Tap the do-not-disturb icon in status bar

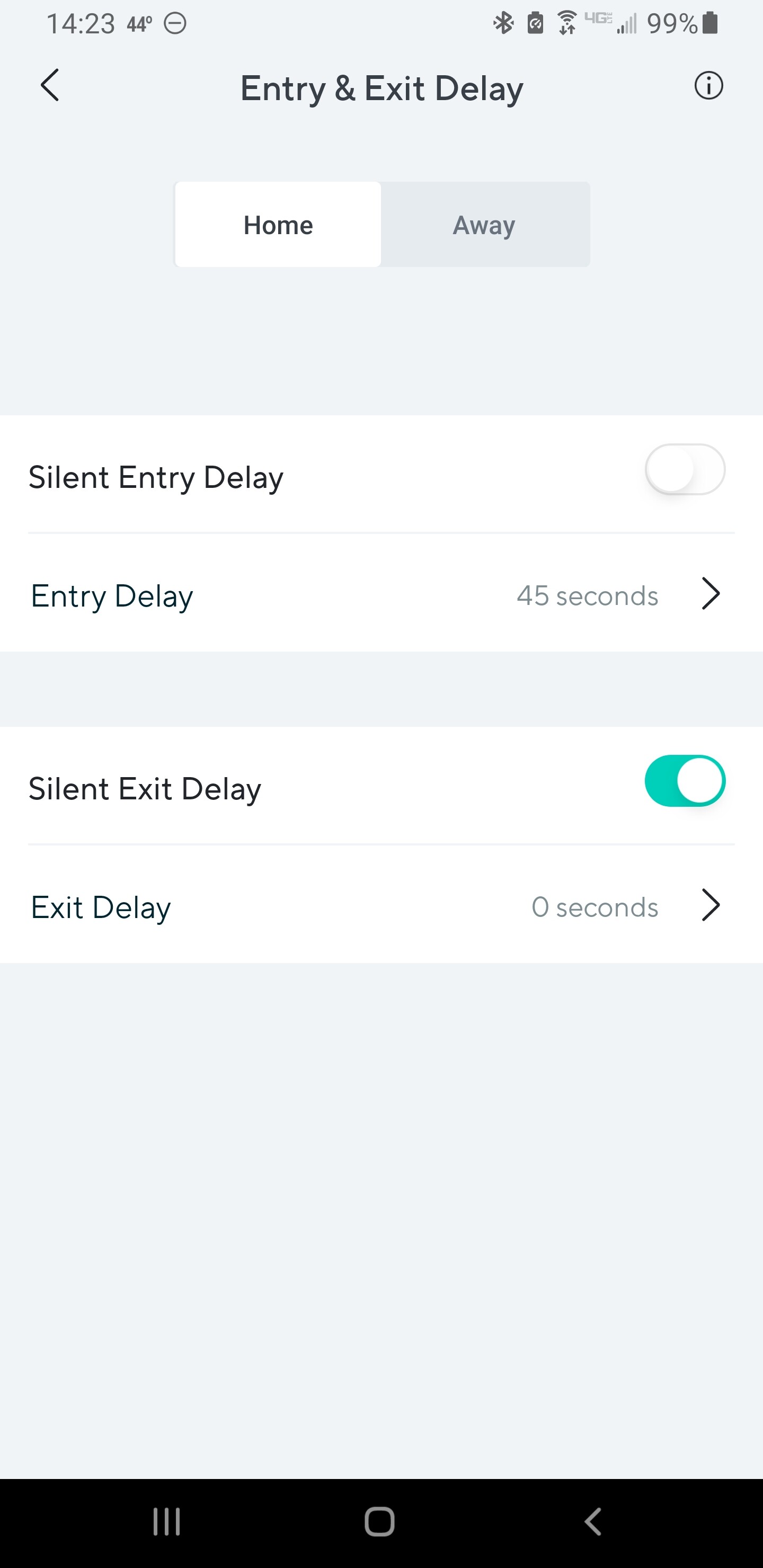click(x=175, y=23)
